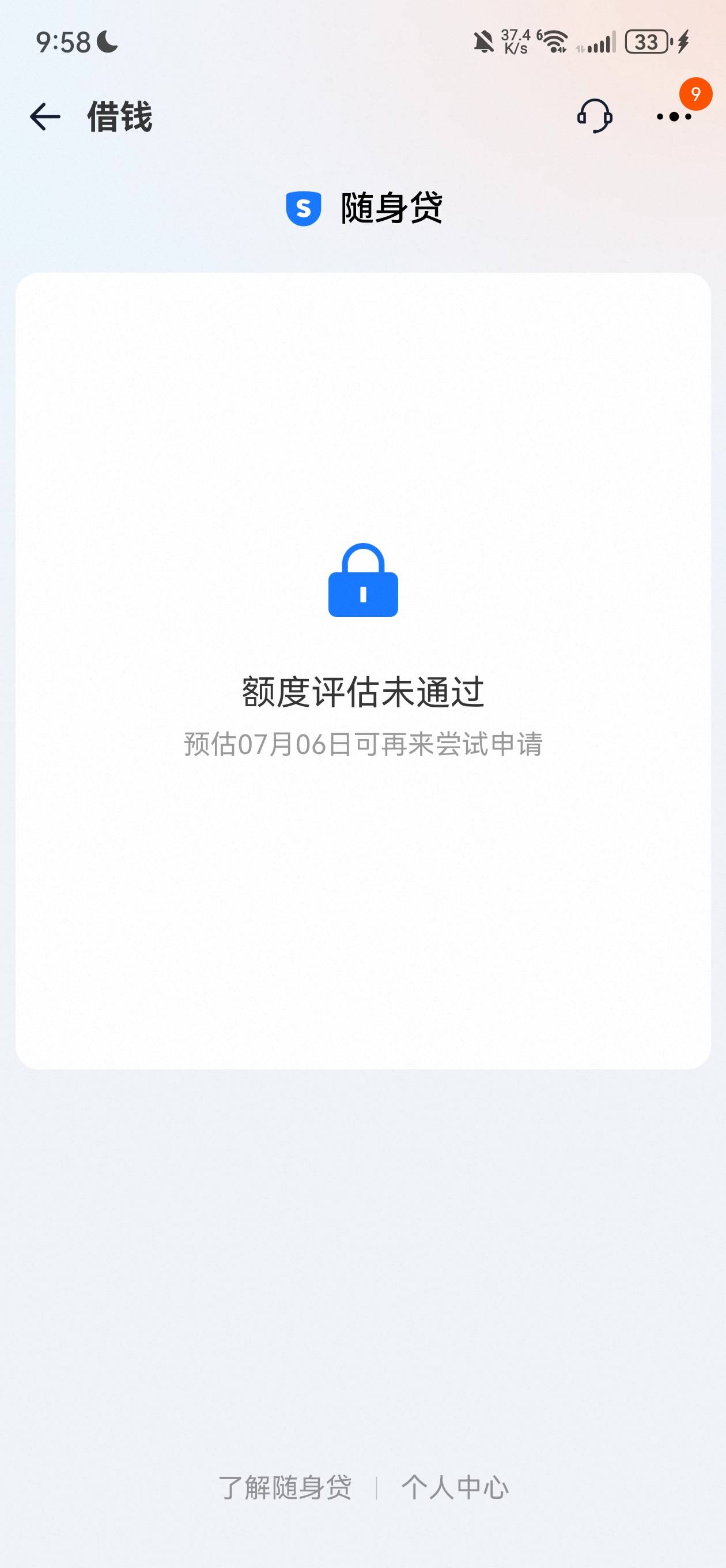Open customer service headset icon
This screenshot has height=1568, width=726.
[595, 116]
